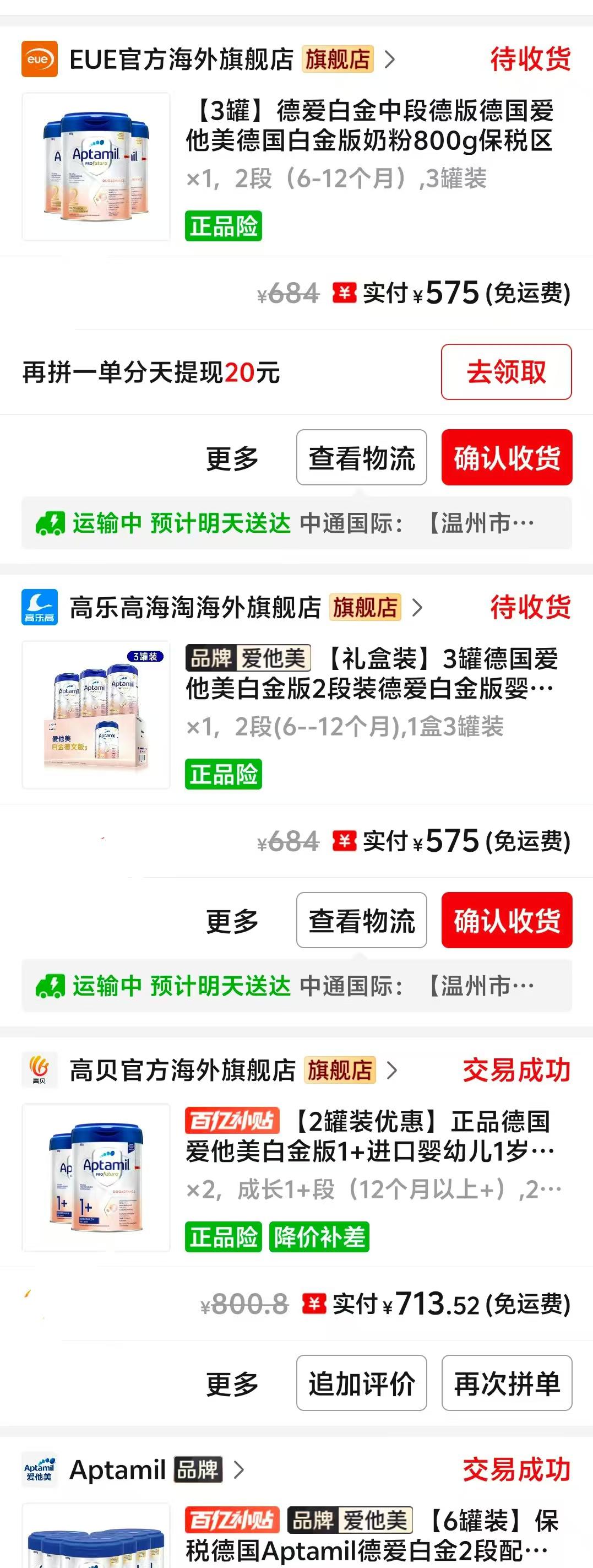Open EUE官方海外旗舰店 store page

point(181,60)
